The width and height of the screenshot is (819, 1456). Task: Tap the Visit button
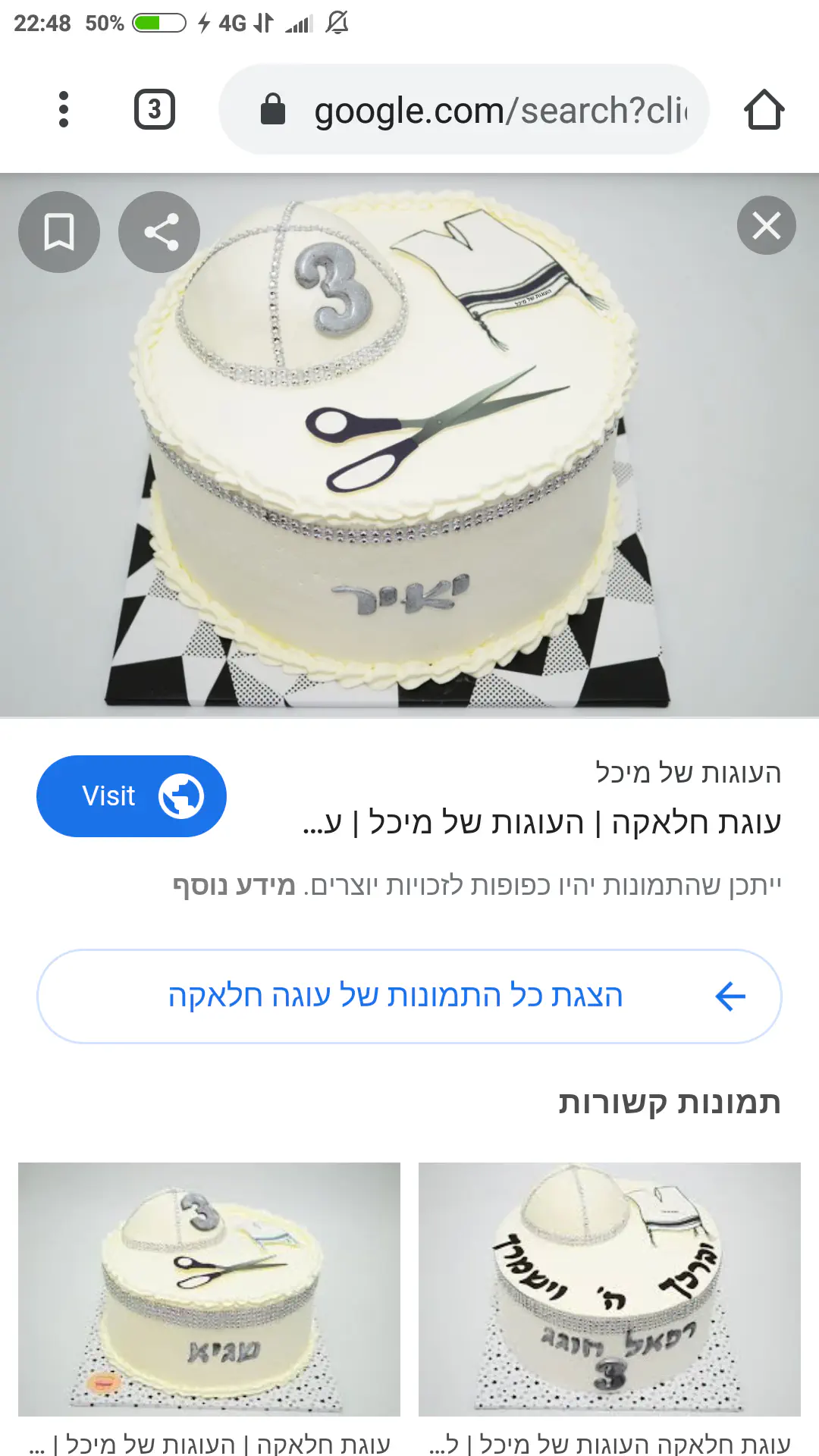[x=131, y=796]
